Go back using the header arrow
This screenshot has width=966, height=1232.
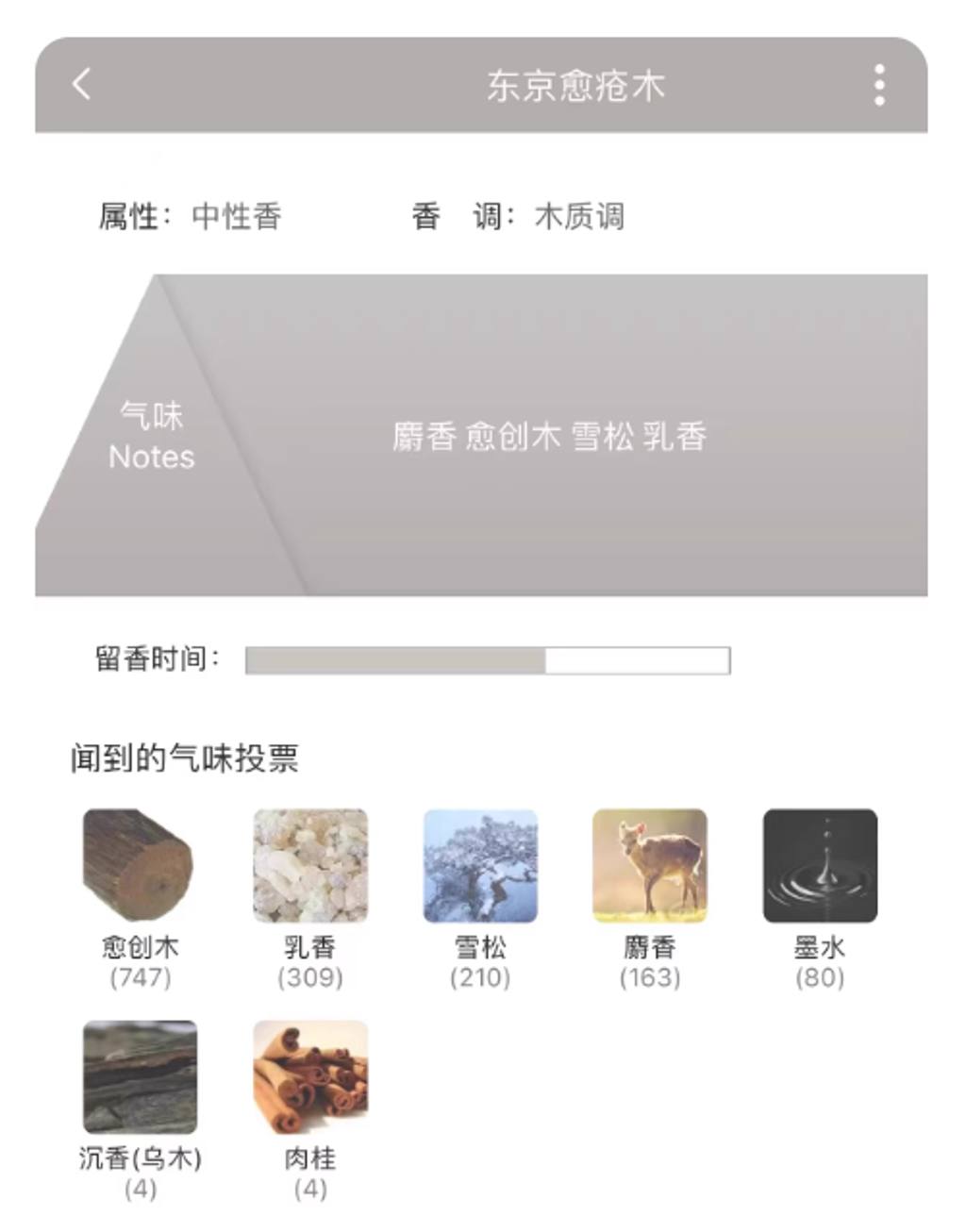[82, 84]
